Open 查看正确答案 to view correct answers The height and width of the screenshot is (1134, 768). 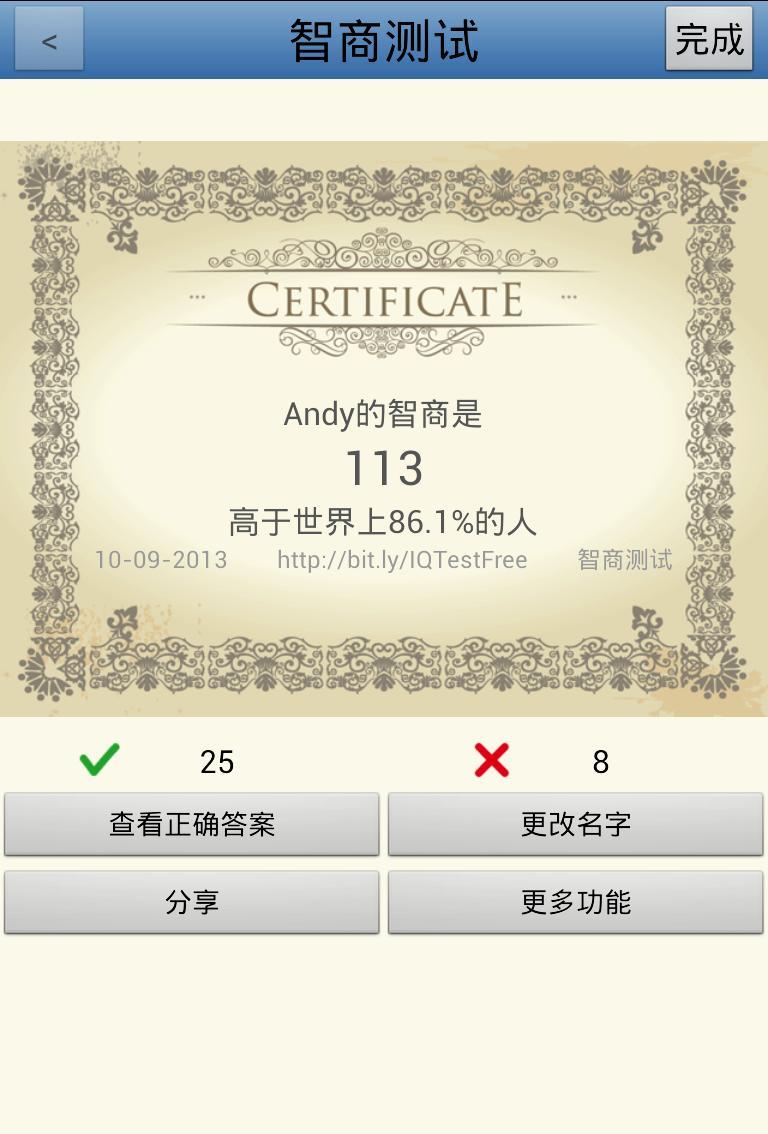click(x=192, y=824)
